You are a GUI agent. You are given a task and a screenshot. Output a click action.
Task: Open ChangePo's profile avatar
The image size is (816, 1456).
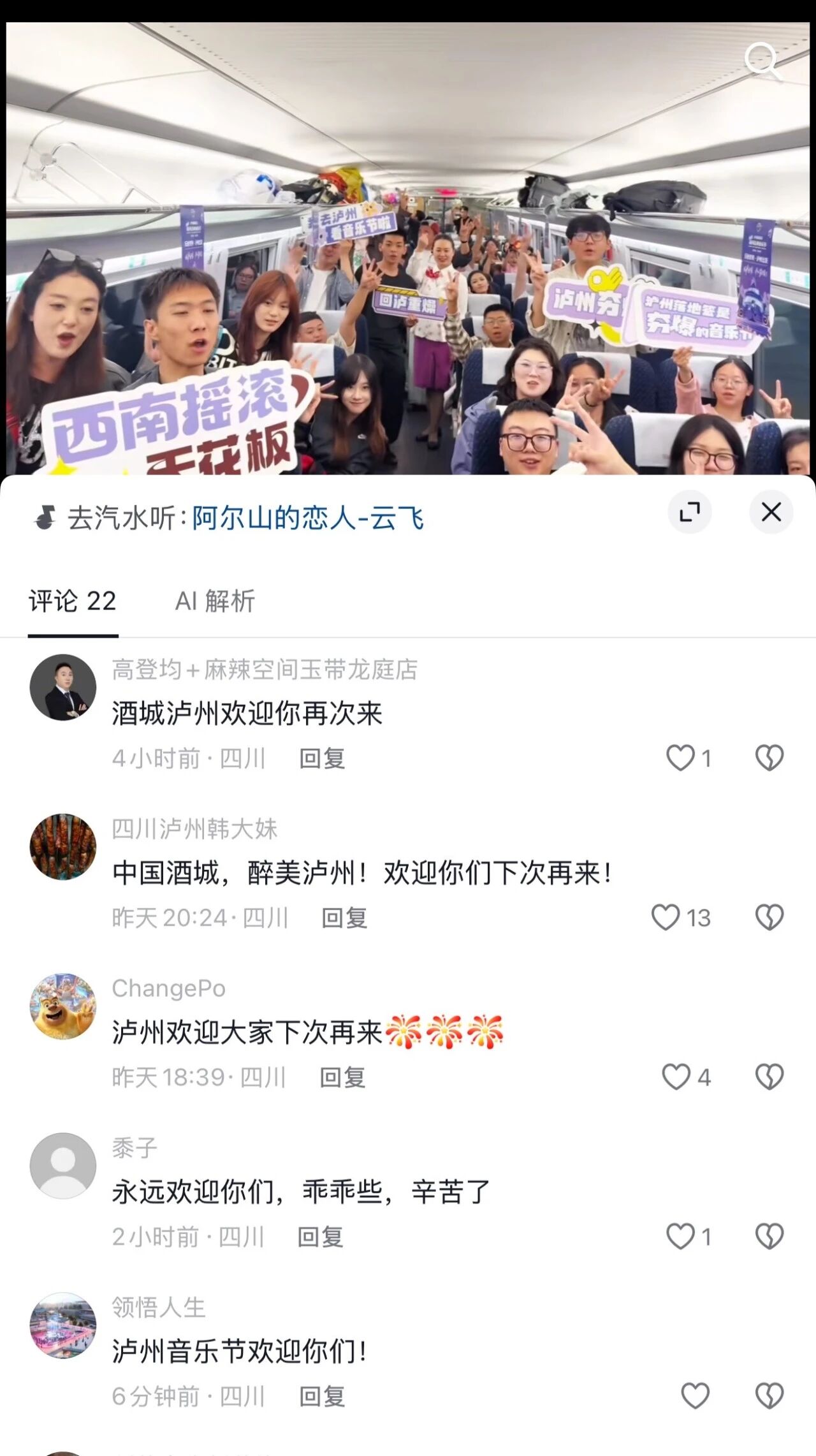click(63, 1006)
